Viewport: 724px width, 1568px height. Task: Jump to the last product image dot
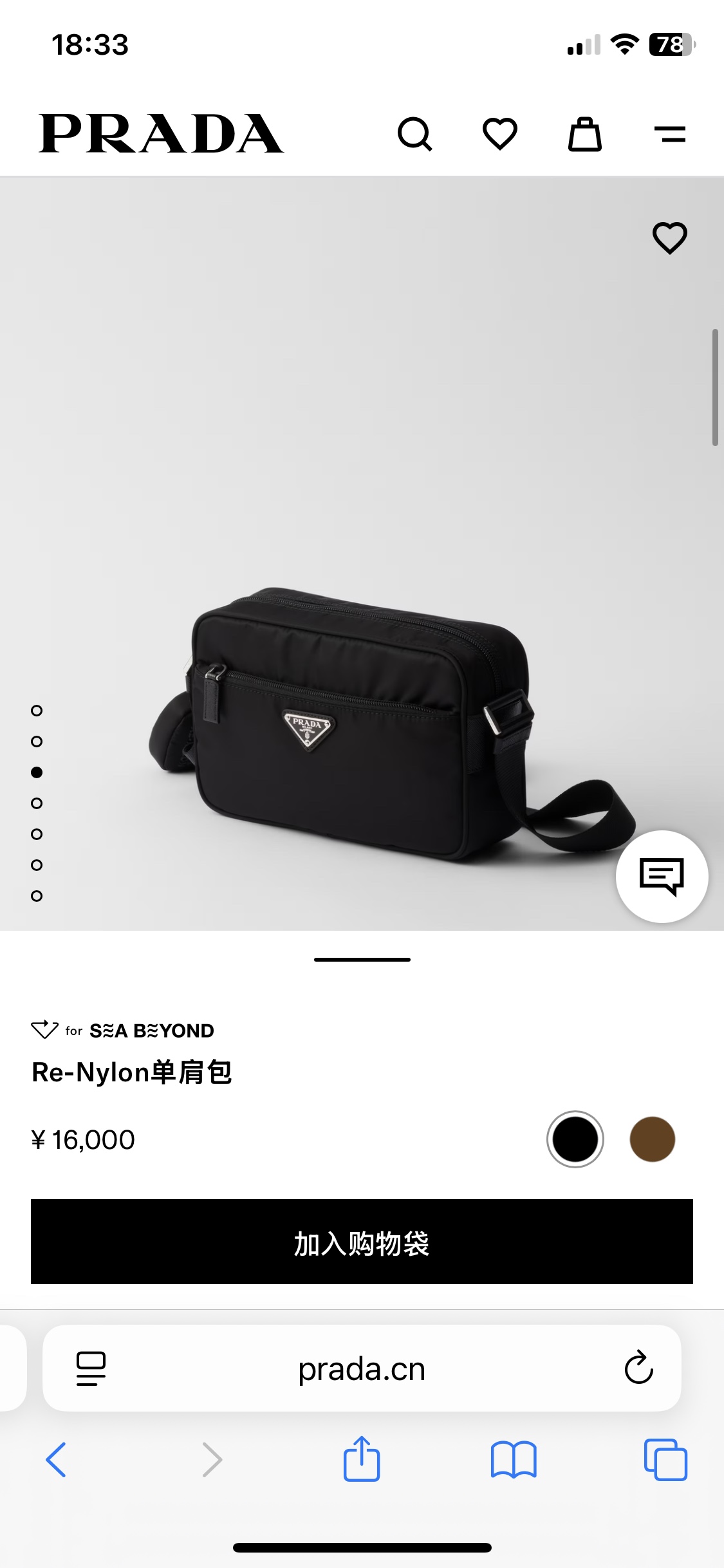pos(37,896)
